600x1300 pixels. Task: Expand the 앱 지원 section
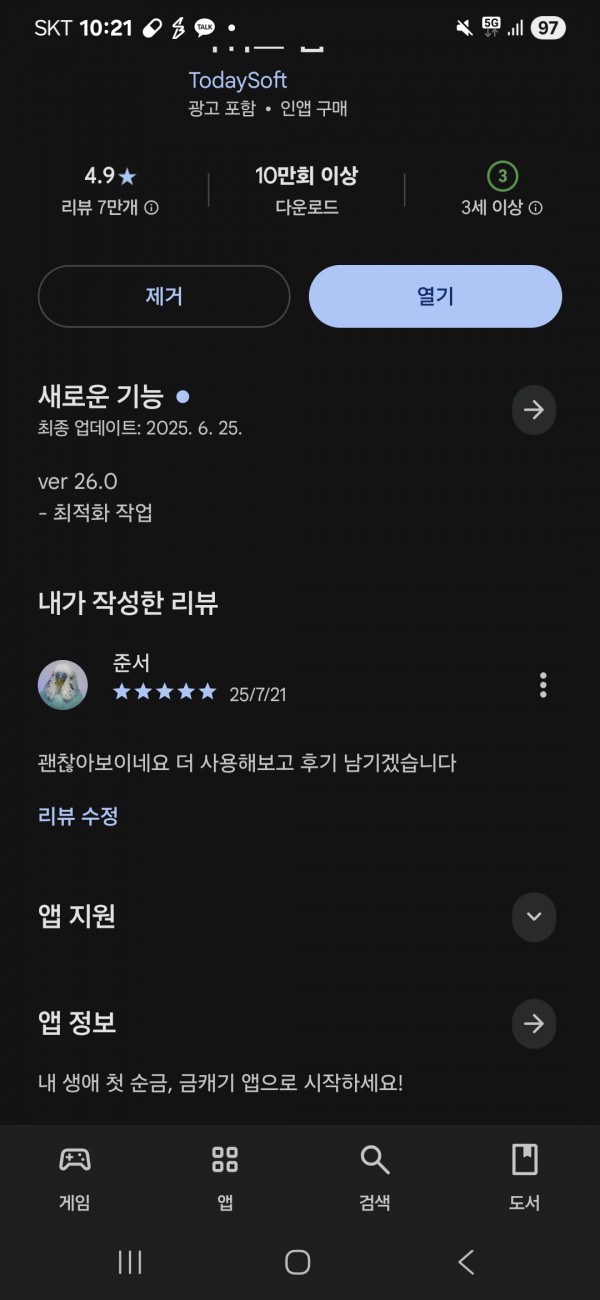(x=534, y=916)
